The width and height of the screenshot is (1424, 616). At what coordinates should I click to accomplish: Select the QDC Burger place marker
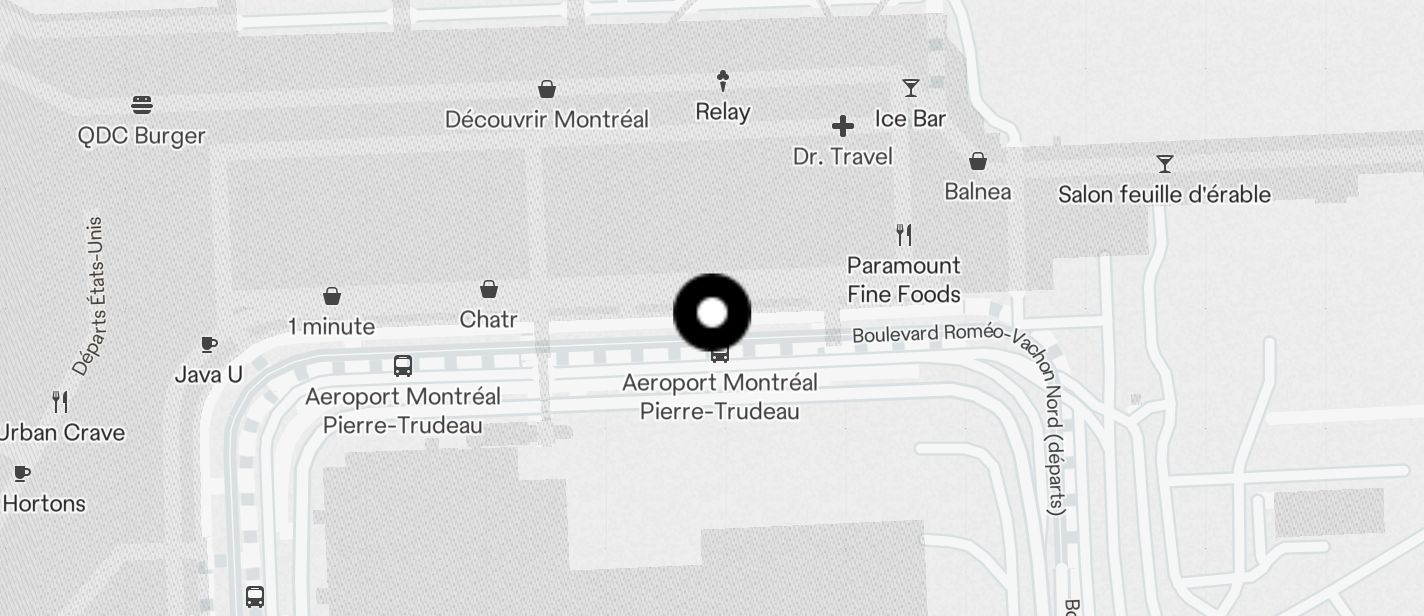click(142, 105)
